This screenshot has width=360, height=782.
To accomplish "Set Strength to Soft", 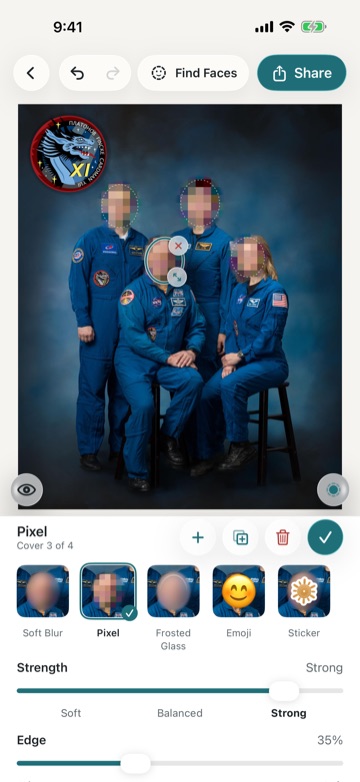I will coord(71,713).
